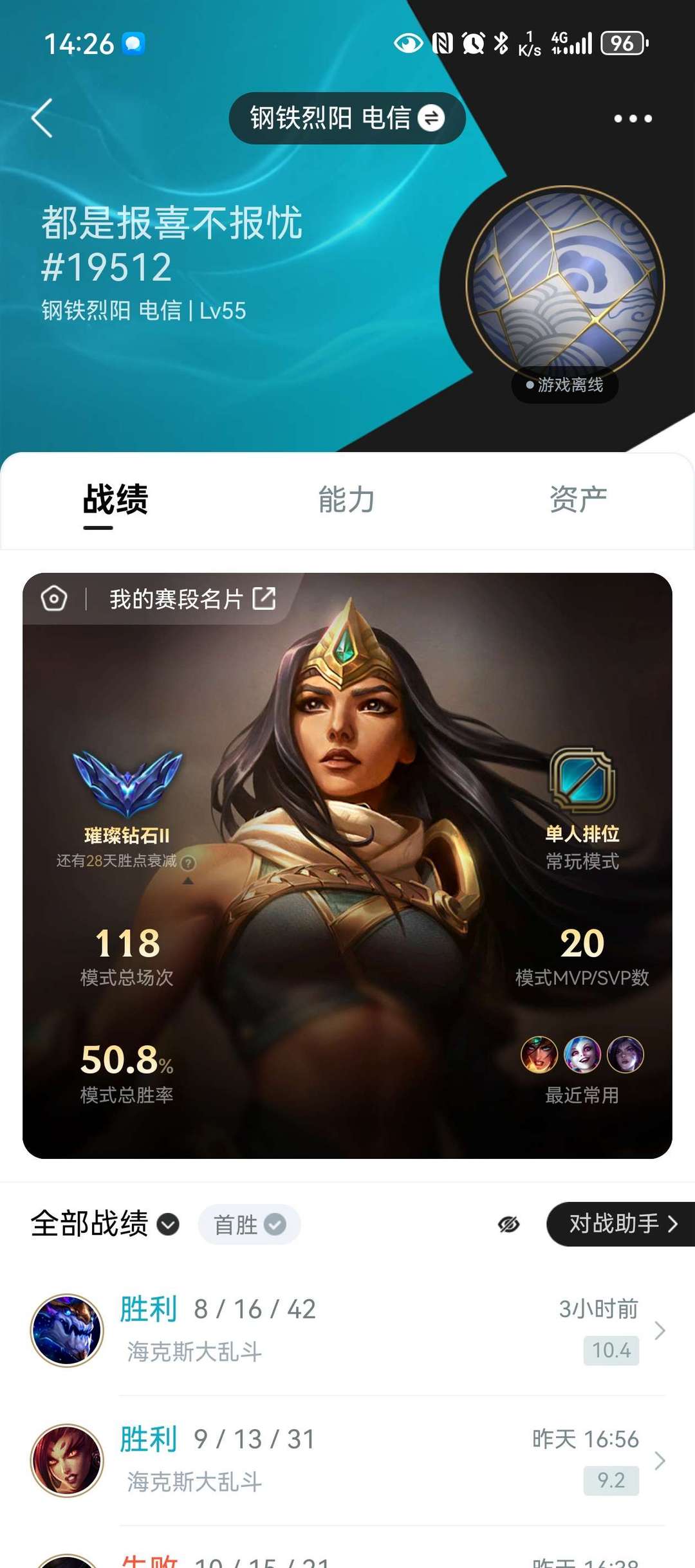Image resolution: width=695 pixels, height=1568 pixels.
Task: Open the hexagon settings icon on rank card
Action: pos(54,599)
